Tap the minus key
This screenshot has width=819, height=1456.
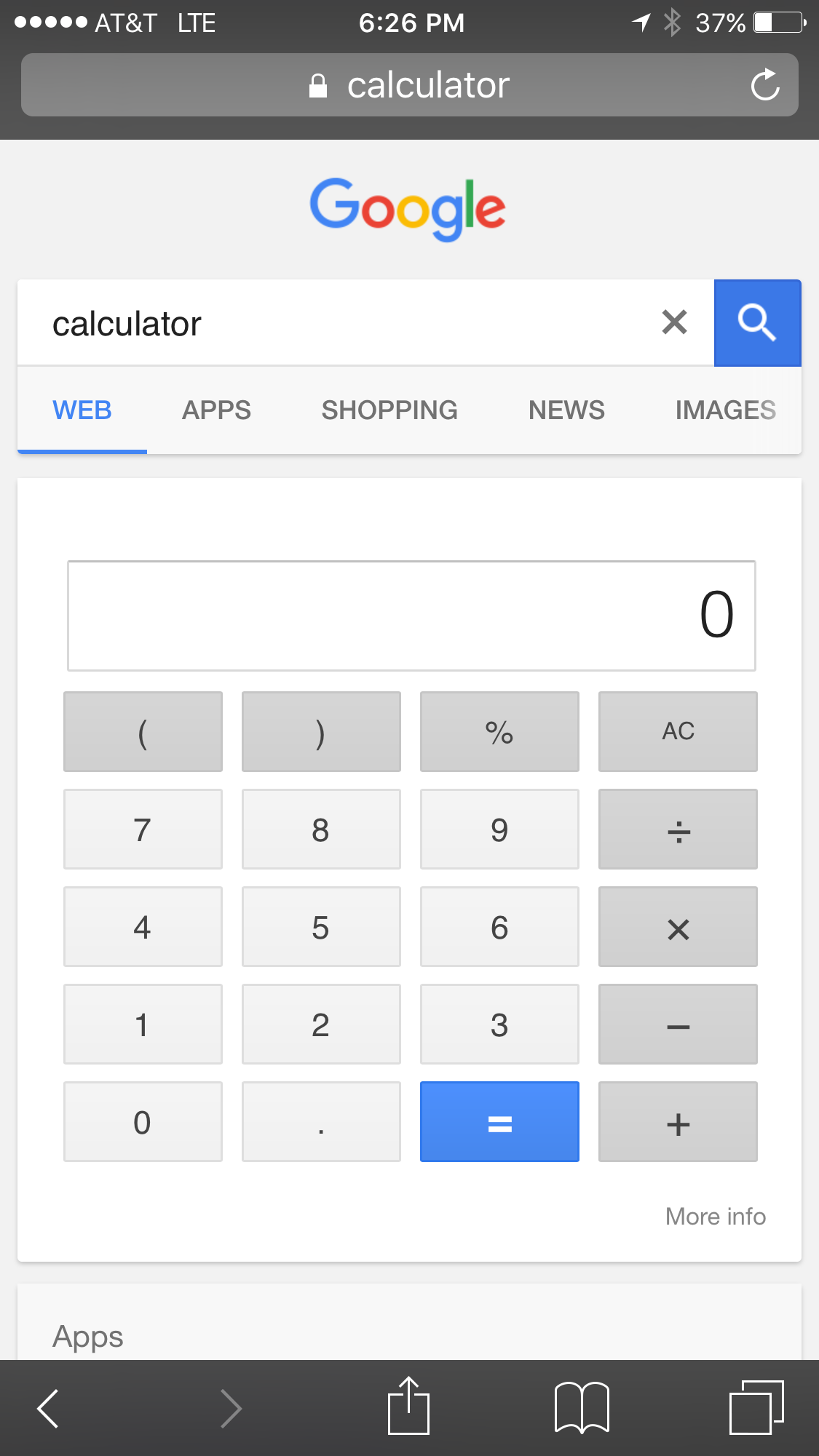(x=678, y=1025)
